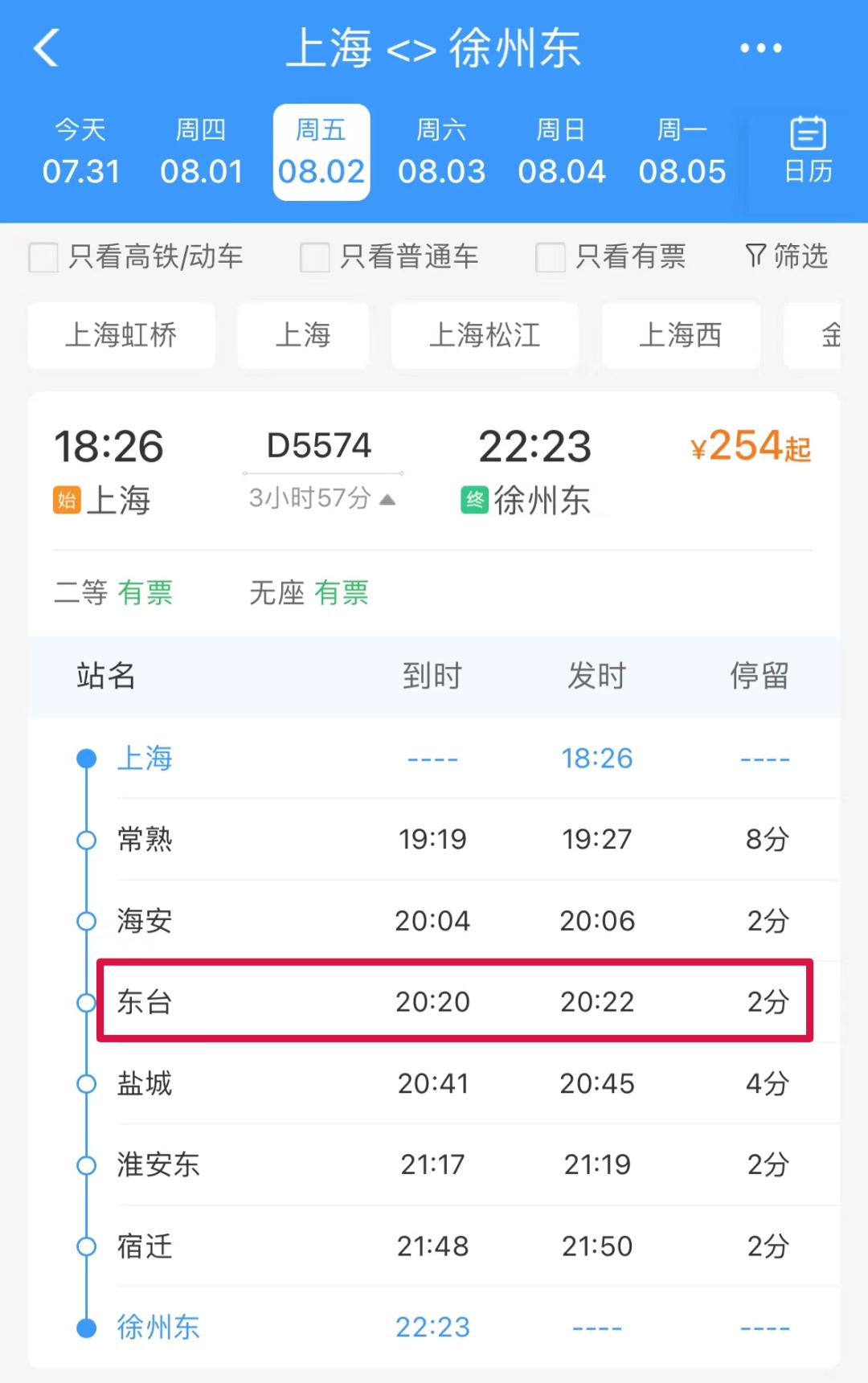Select the 上海 station chip
Image resolution: width=868 pixels, height=1383 pixels.
(x=303, y=335)
